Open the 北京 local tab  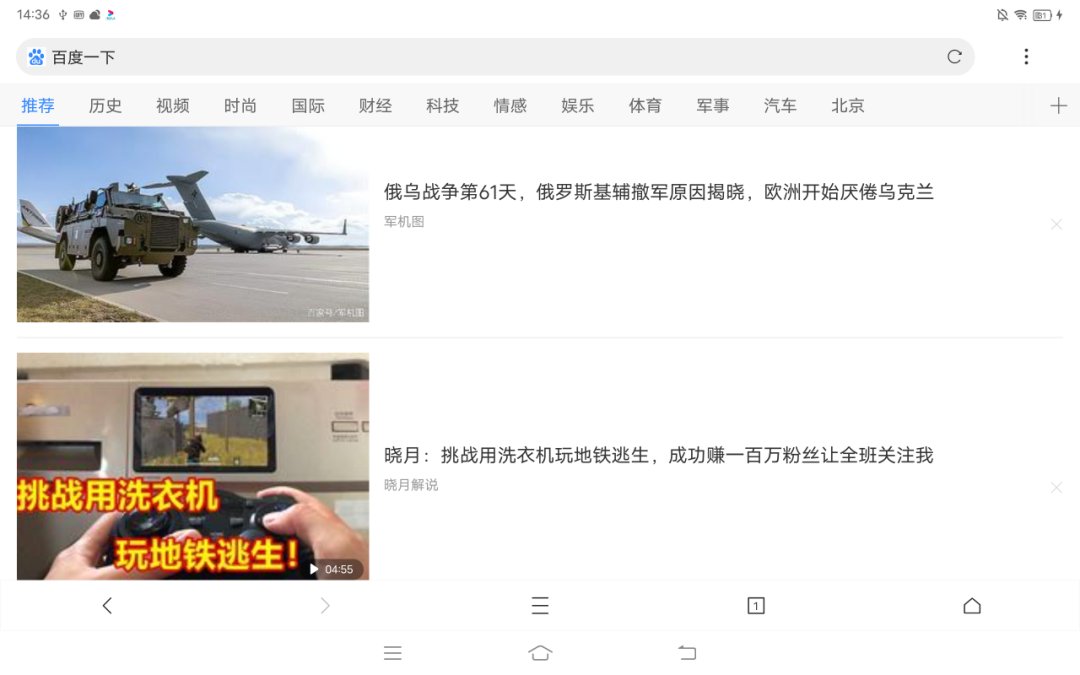point(848,106)
